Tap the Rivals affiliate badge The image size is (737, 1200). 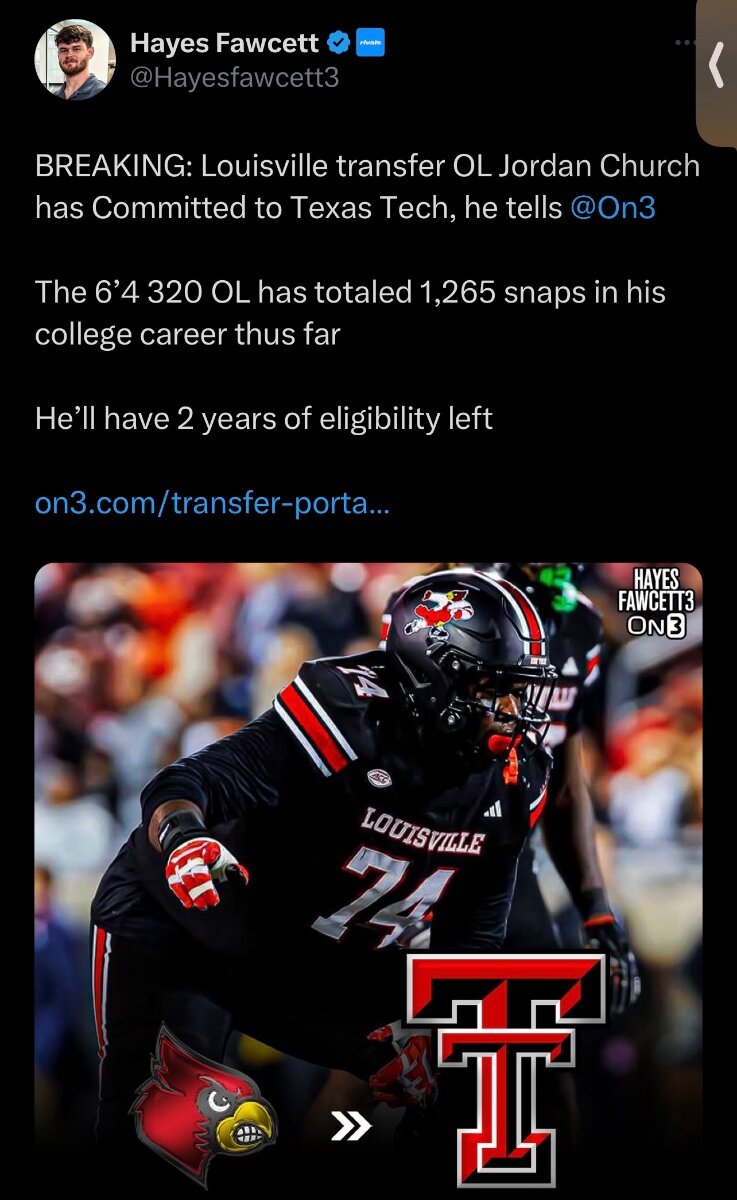tap(371, 44)
